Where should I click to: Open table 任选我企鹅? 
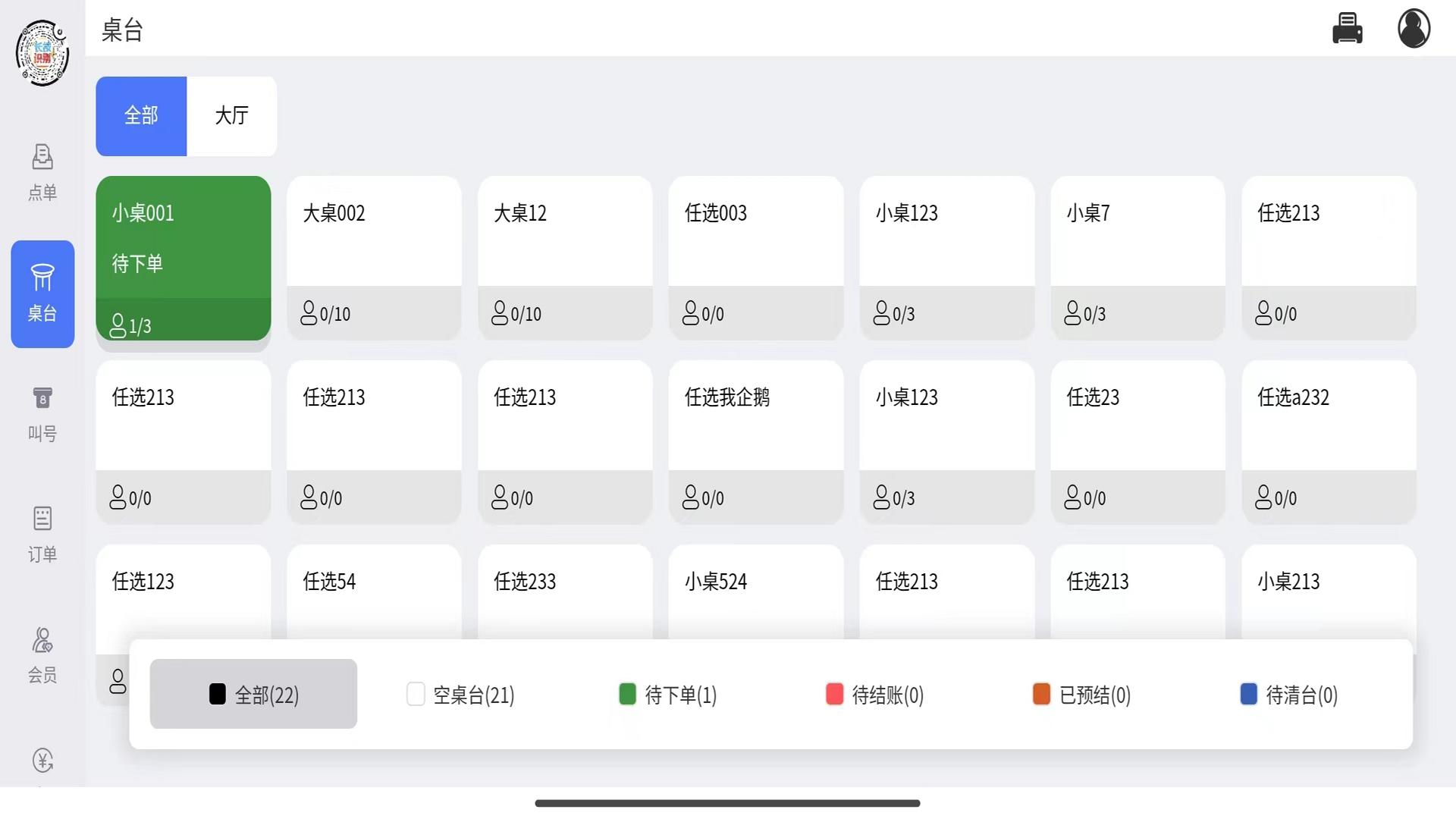(755, 441)
